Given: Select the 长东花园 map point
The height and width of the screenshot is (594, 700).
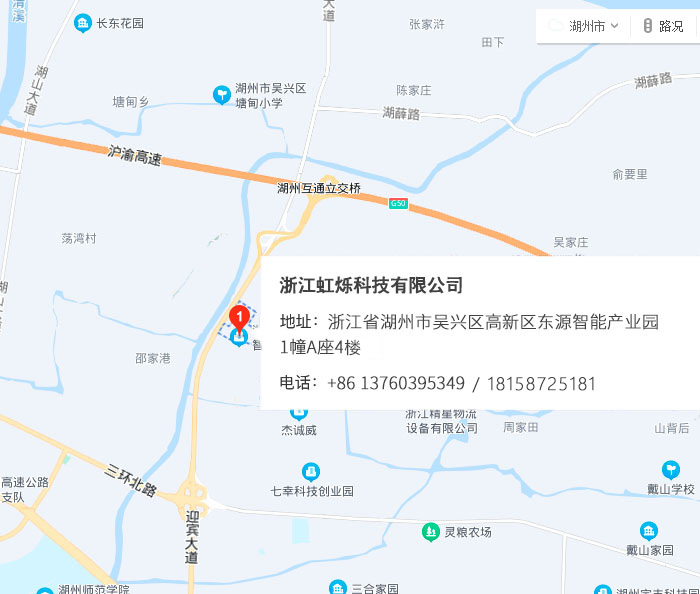Looking at the screenshot, I should 84,23.
